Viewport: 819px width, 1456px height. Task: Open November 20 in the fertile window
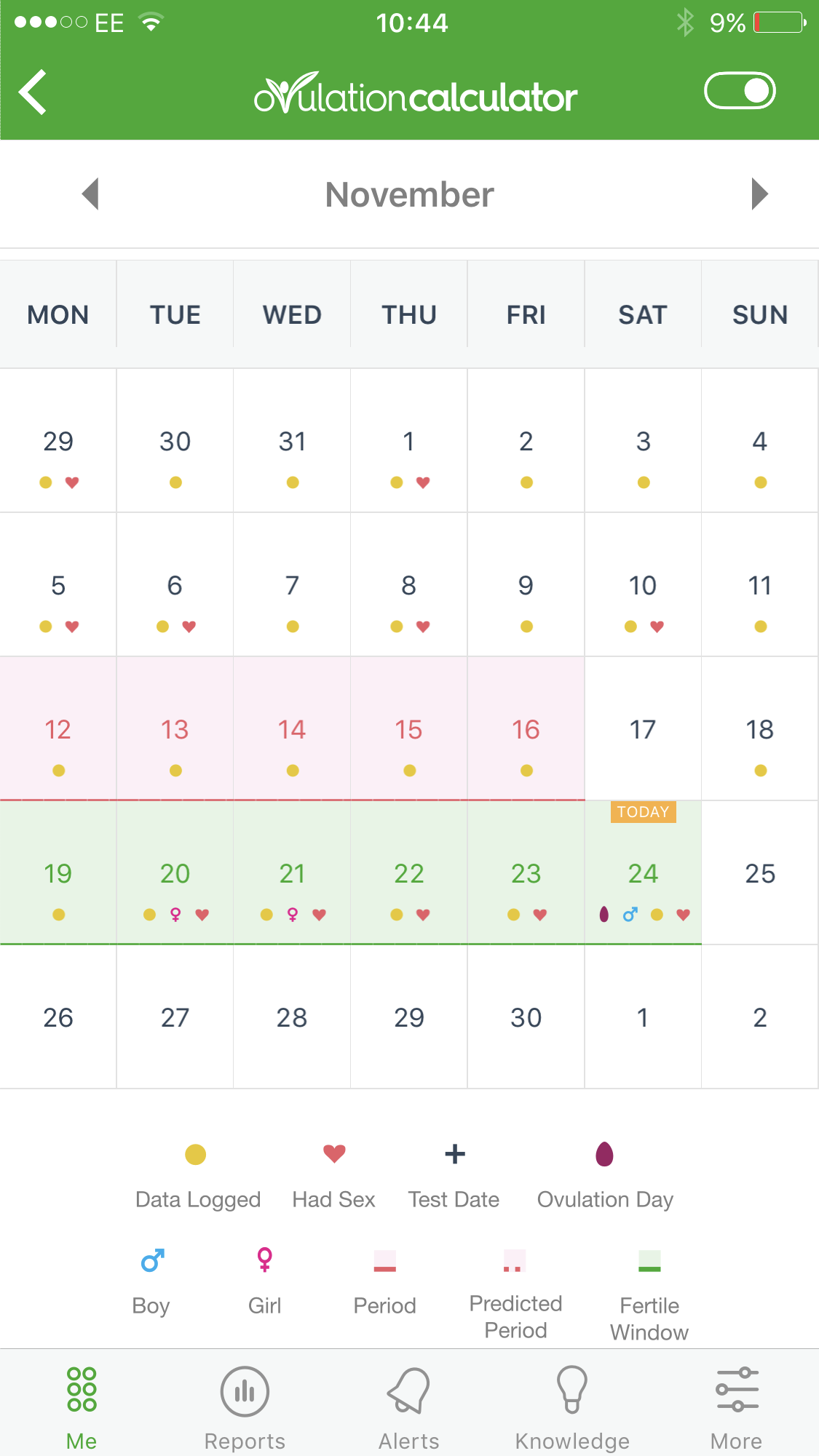(175, 872)
